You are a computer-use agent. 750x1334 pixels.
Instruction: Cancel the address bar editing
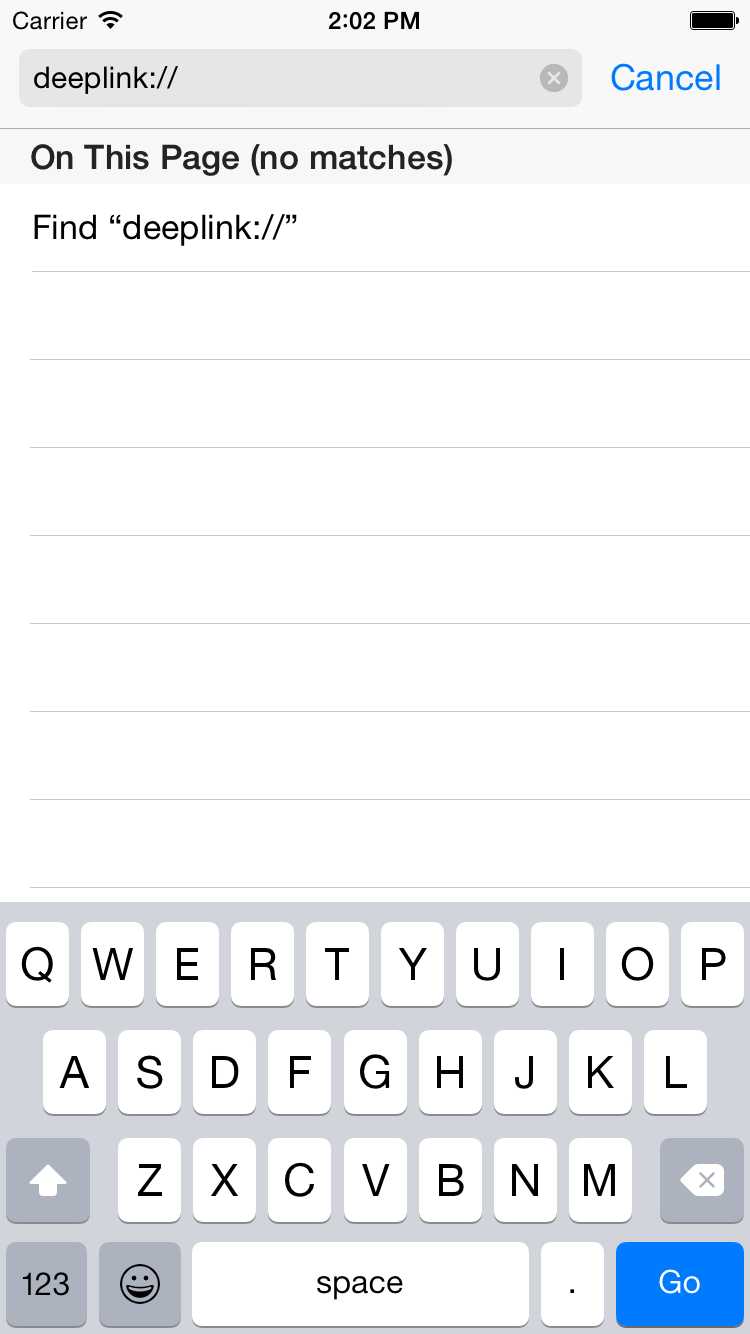665,78
